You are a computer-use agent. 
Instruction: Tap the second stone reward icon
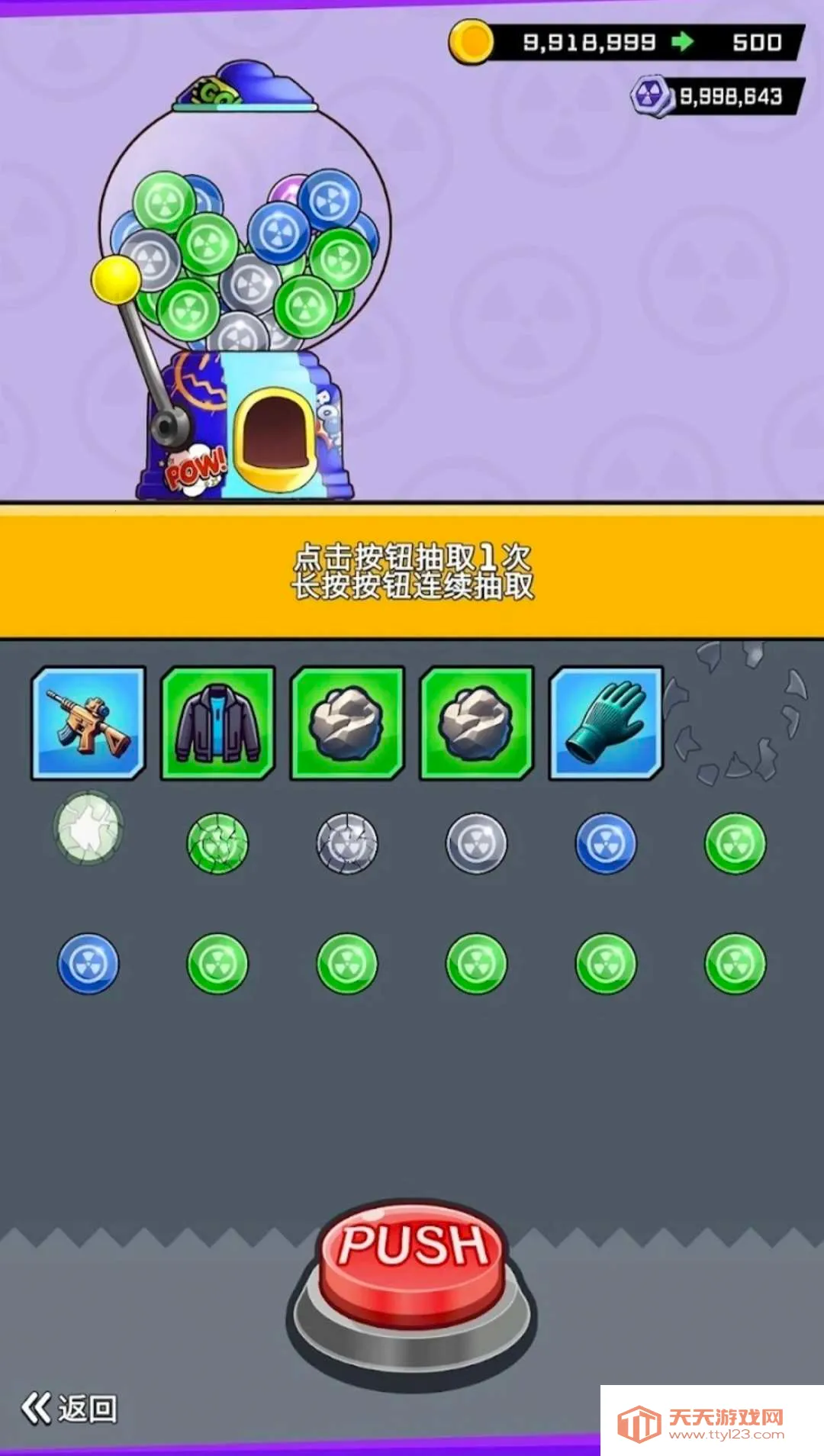tap(477, 725)
